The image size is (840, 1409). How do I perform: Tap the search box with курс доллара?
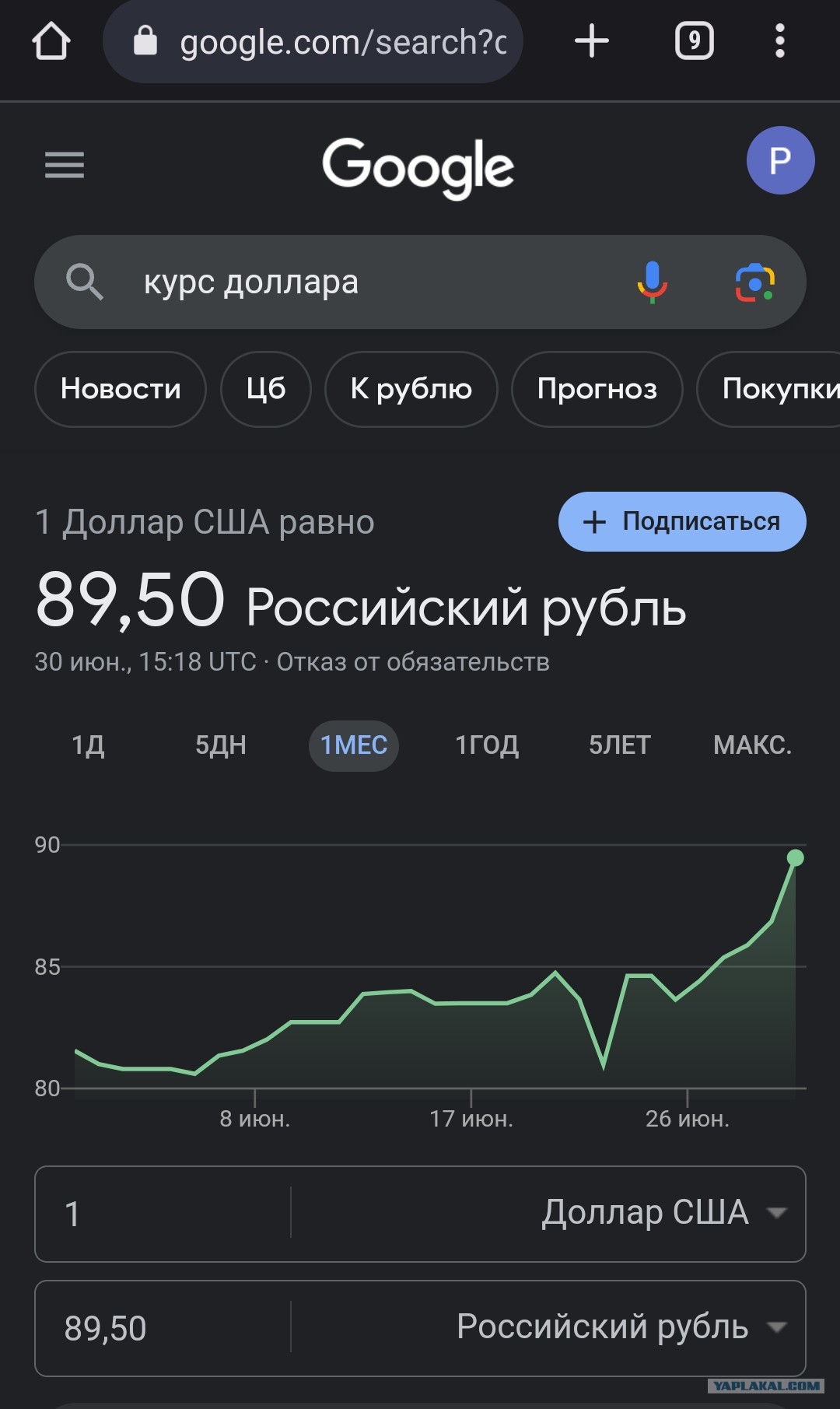[420, 282]
